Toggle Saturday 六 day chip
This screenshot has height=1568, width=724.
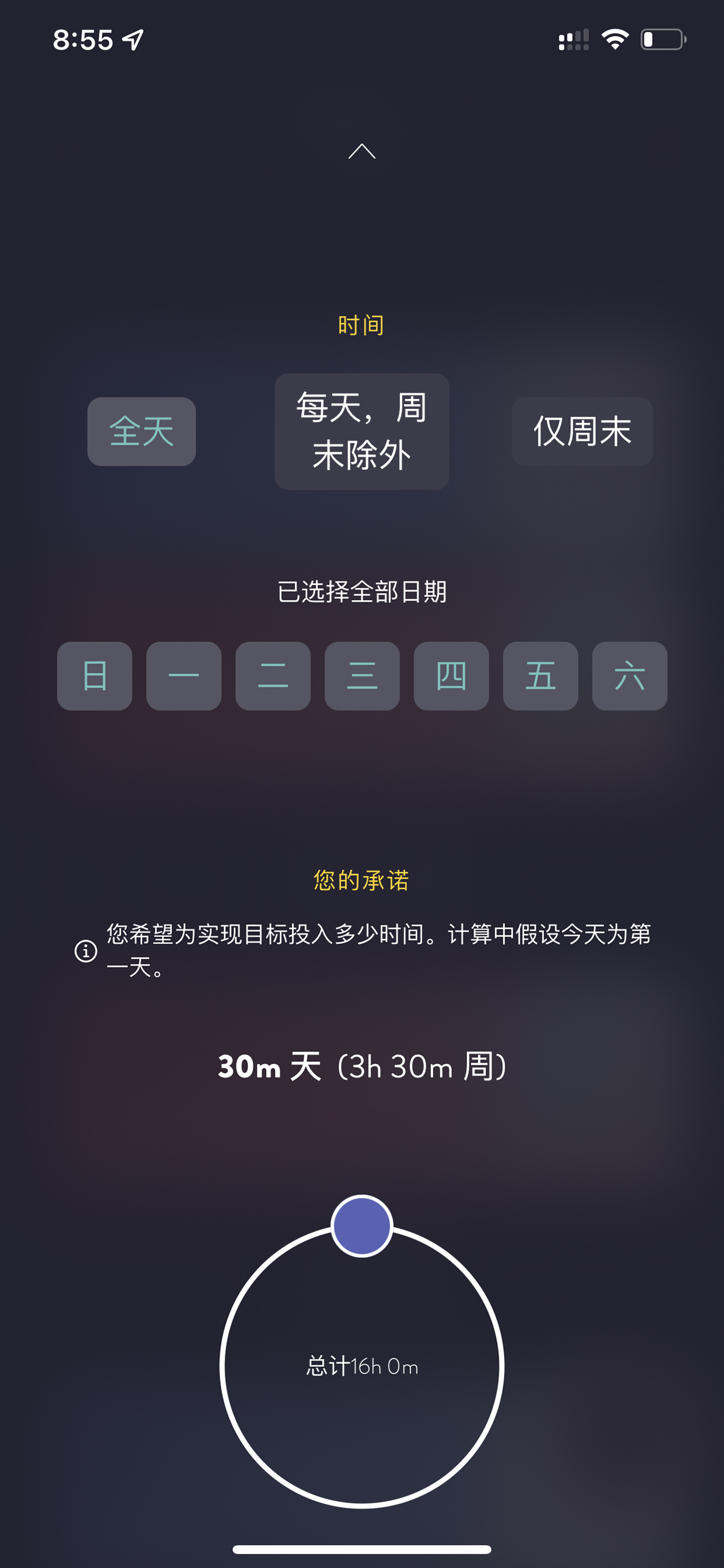point(629,676)
